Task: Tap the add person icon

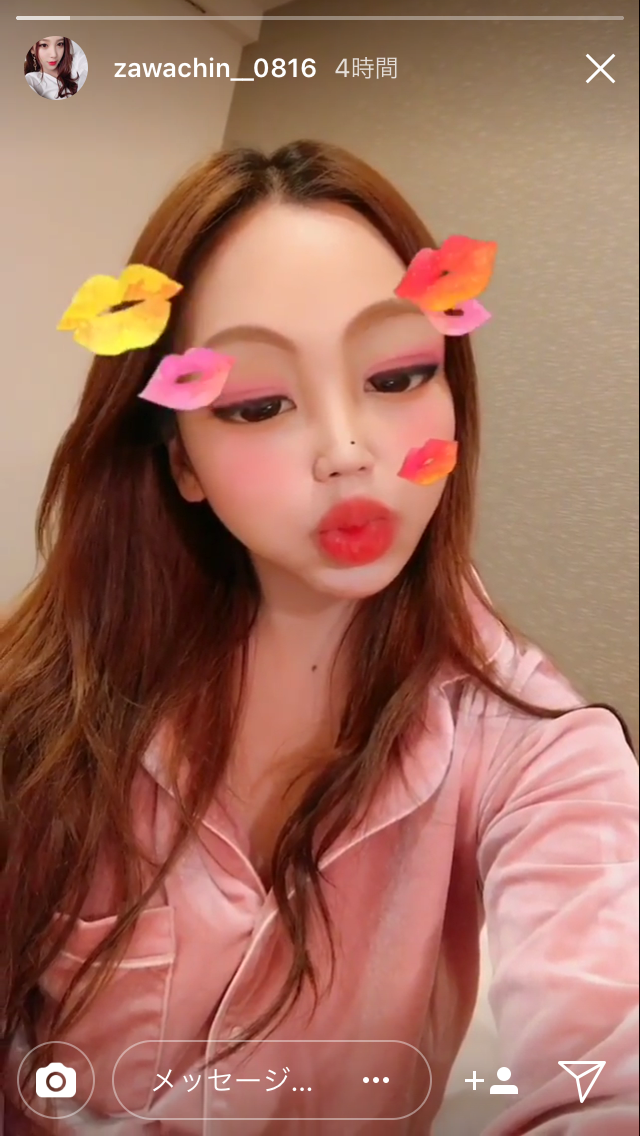Action: 491,1080
